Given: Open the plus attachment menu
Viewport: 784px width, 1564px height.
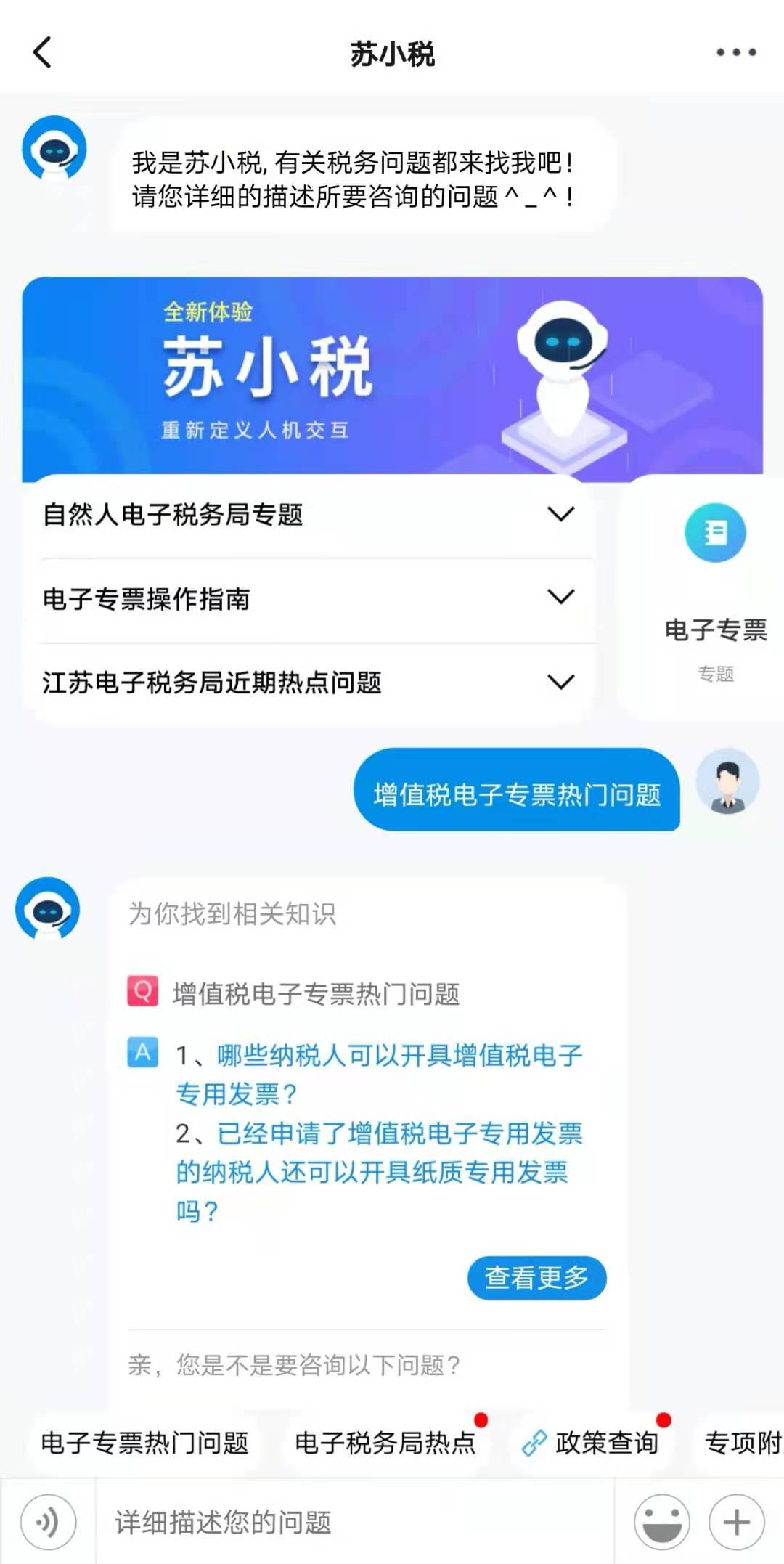Looking at the screenshot, I should coord(737,1522).
